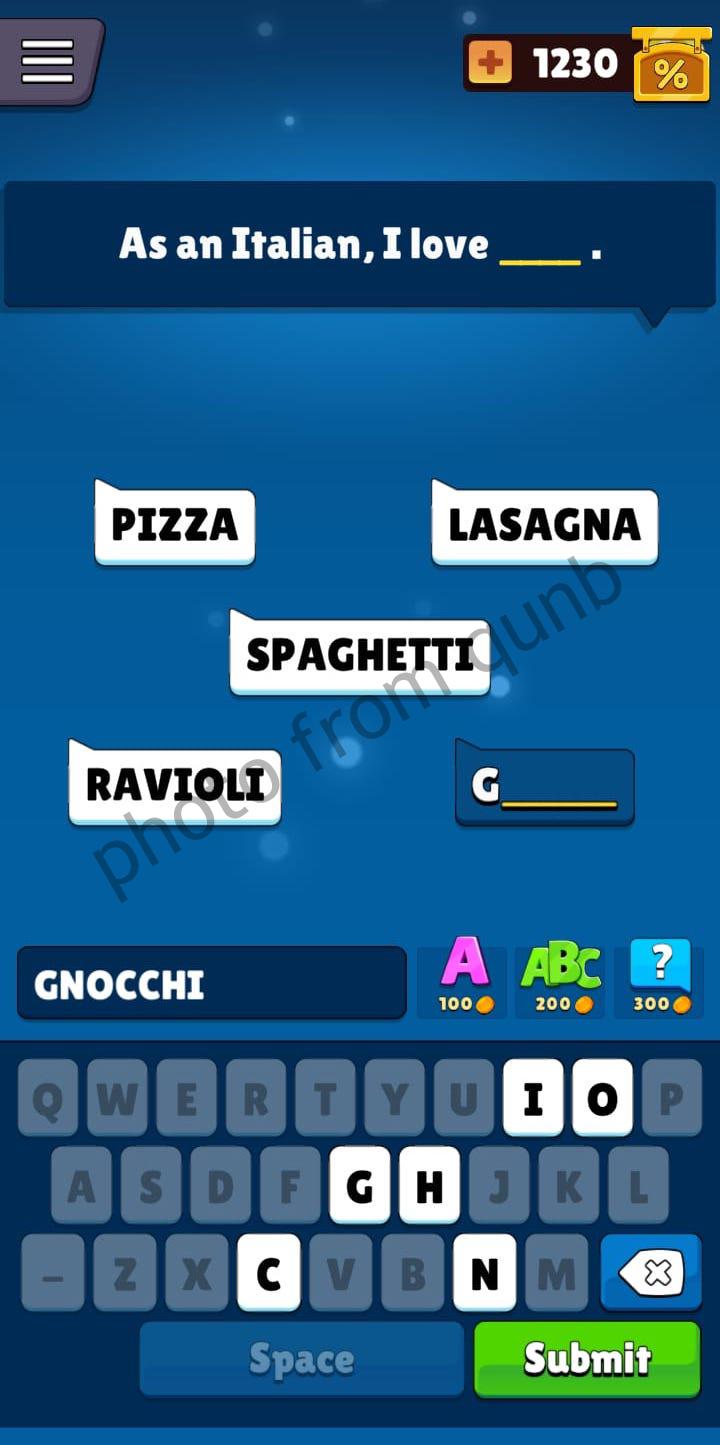Type the letter G key
The image size is (720, 1445).
359,1186
